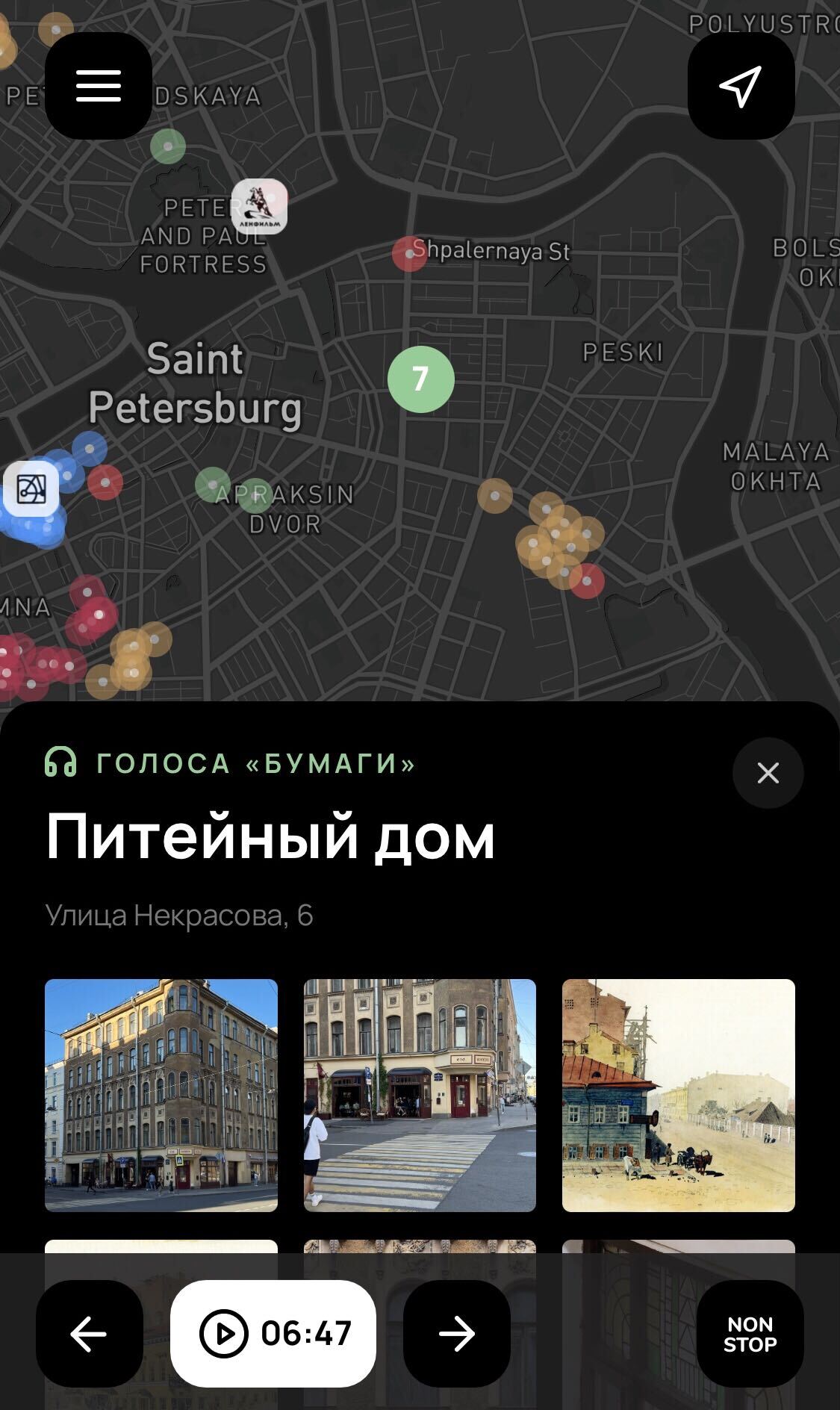Open the crosswalk street photo
840x1410 pixels.
point(420,1095)
